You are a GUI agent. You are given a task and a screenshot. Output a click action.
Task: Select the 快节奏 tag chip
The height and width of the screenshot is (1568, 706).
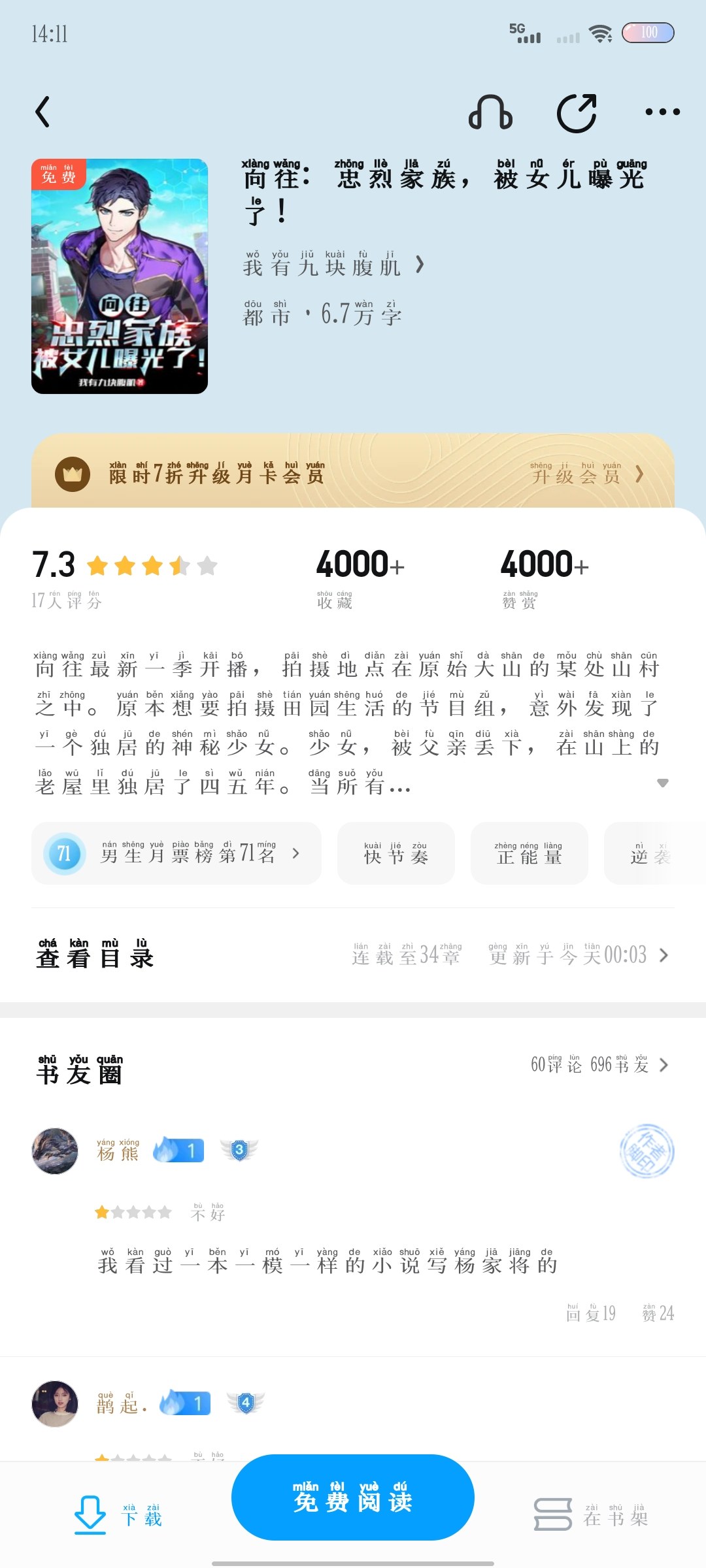(396, 853)
